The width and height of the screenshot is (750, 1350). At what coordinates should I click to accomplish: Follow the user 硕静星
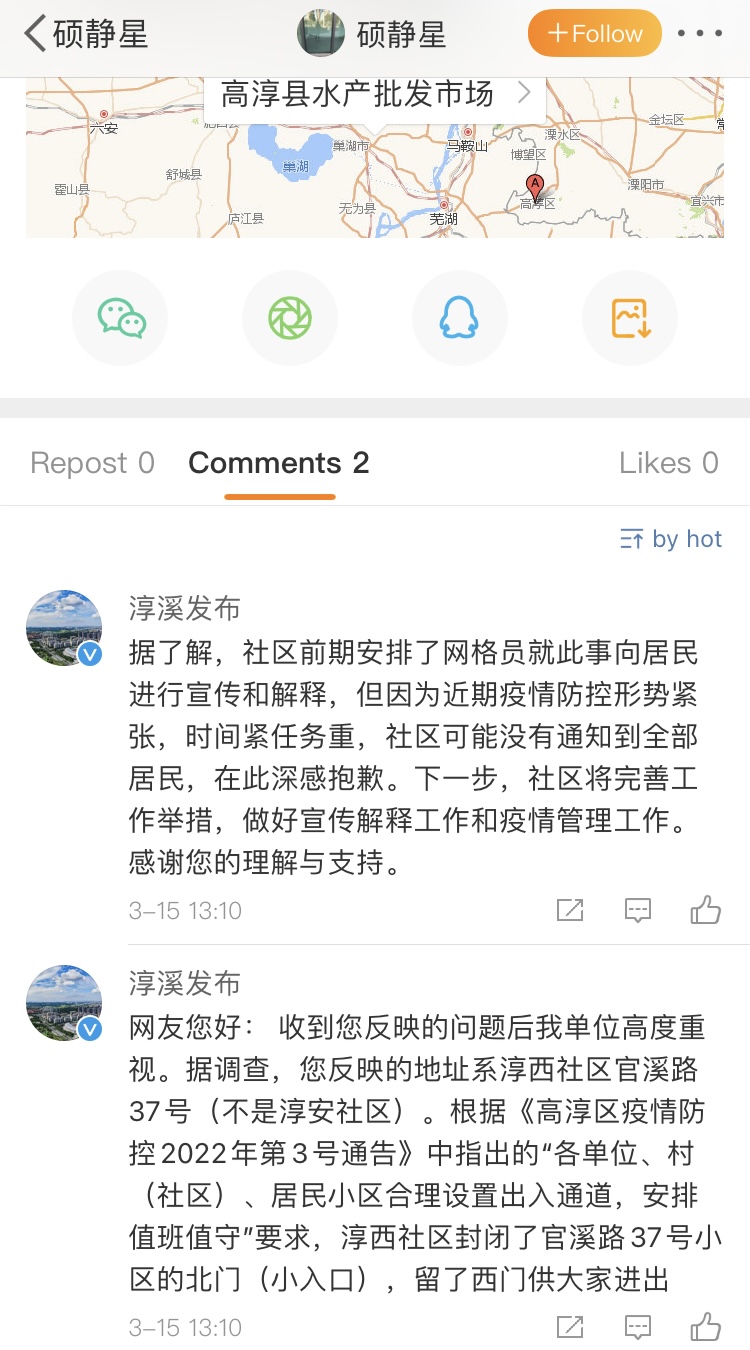594,34
